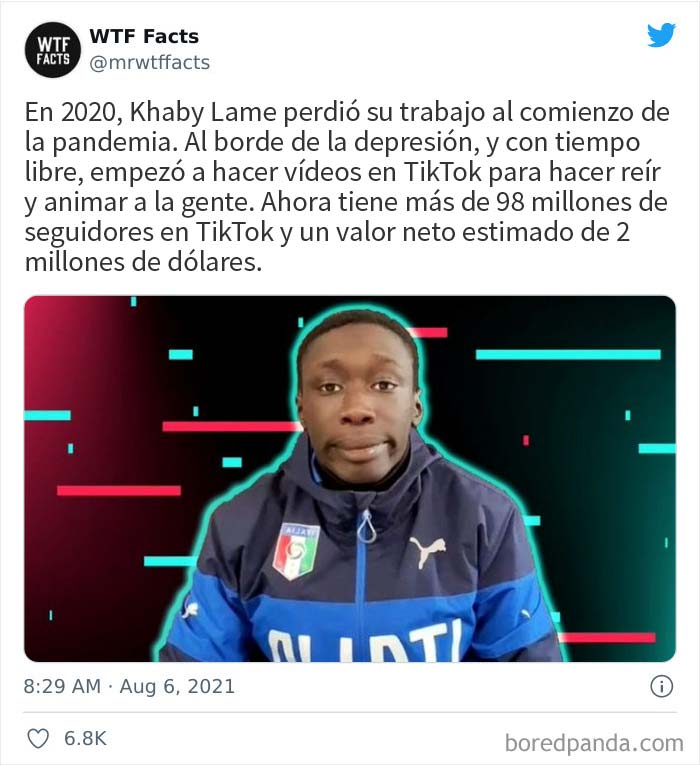The width and height of the screenshot is (700, 765).
Task: Tap the Twitter bird logo
Action: coord(661,35)
